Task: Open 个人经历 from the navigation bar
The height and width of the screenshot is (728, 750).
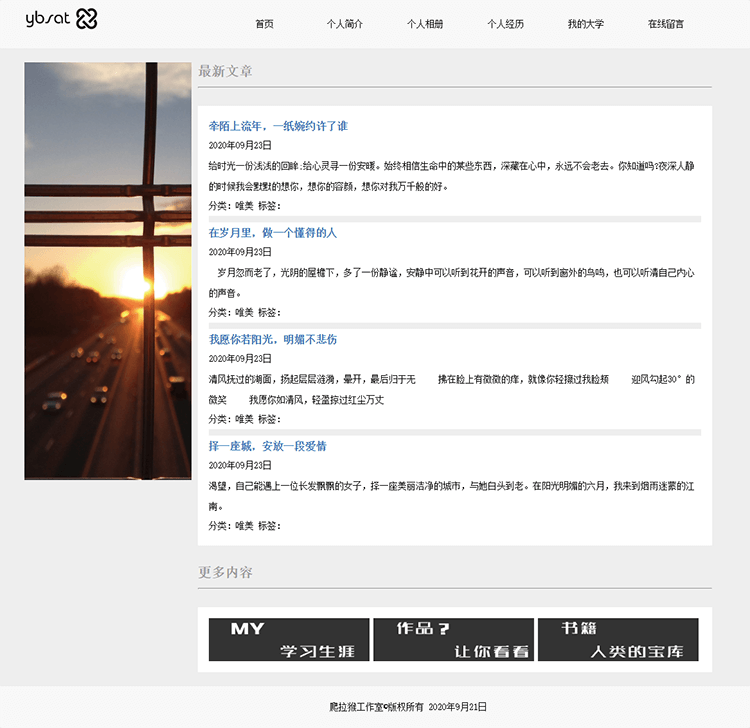Action: click(x=505, y=24)
